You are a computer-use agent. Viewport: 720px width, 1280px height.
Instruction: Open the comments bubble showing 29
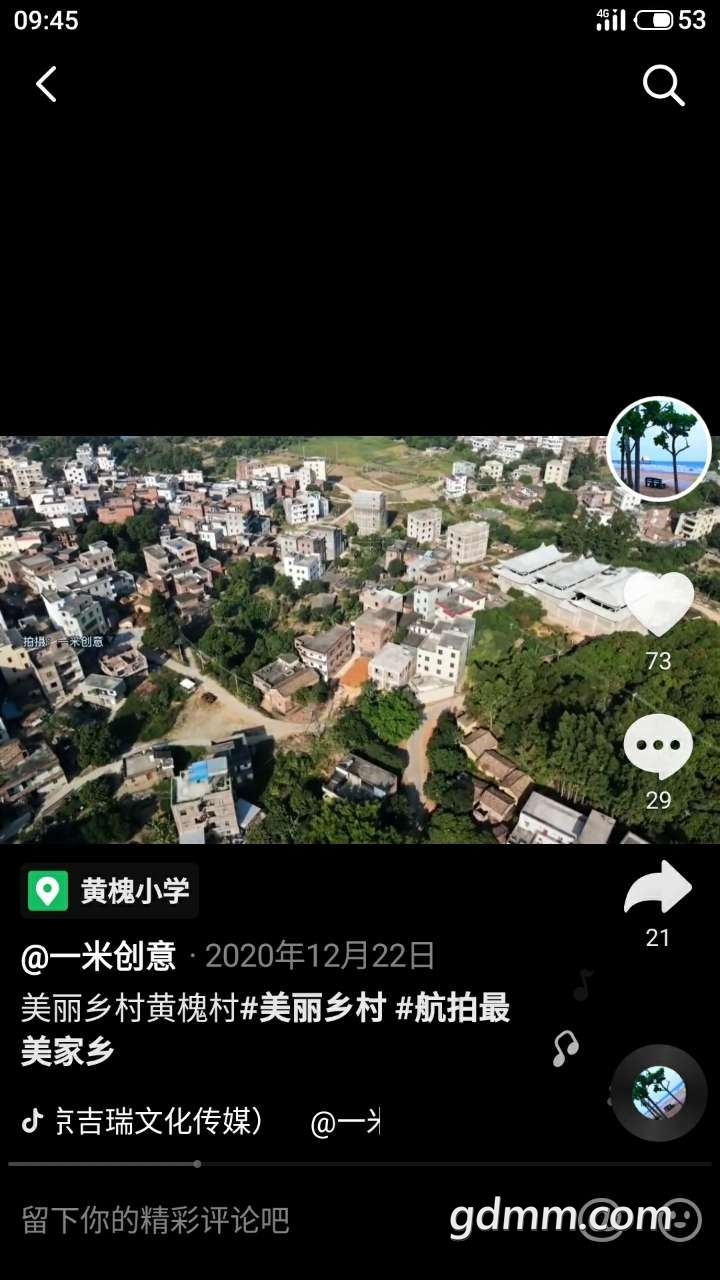(x=658, y=747)
